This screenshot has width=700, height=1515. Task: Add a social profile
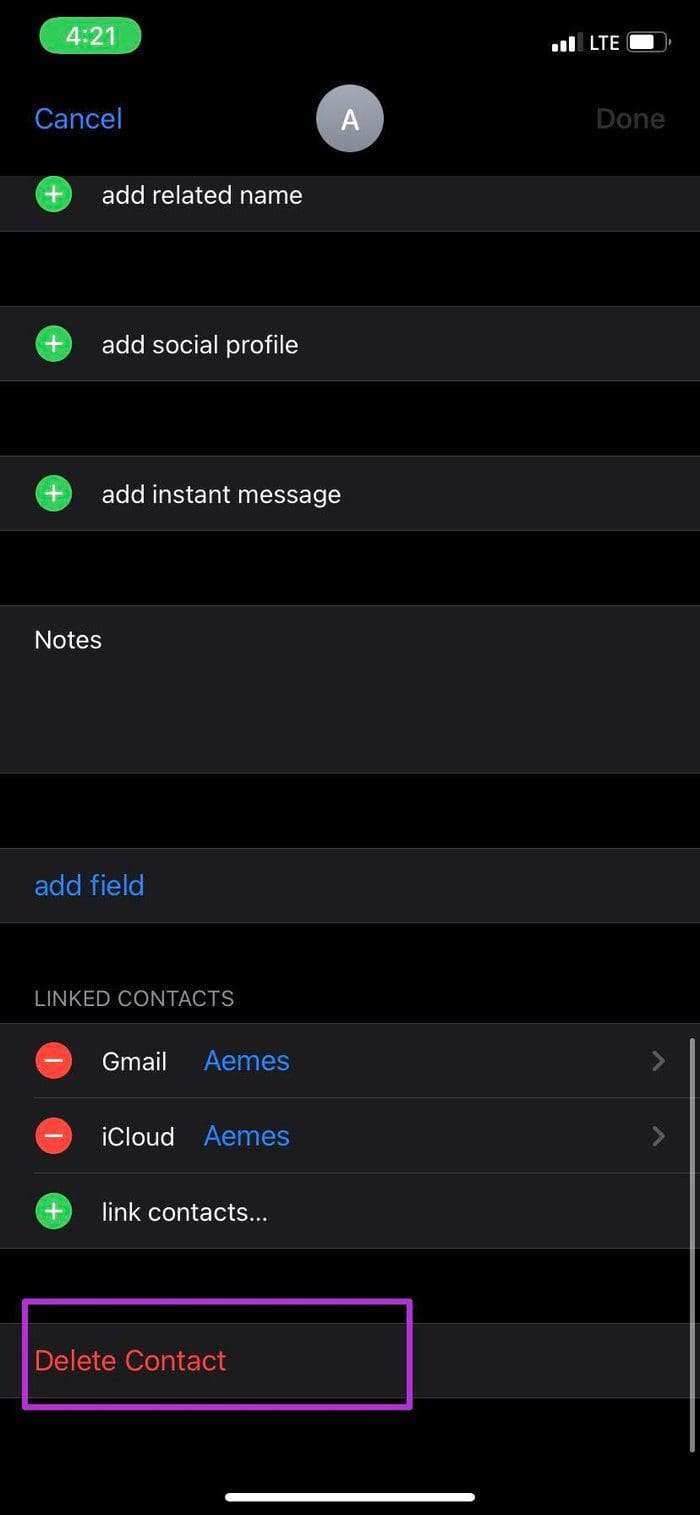(x=54, y=345)
